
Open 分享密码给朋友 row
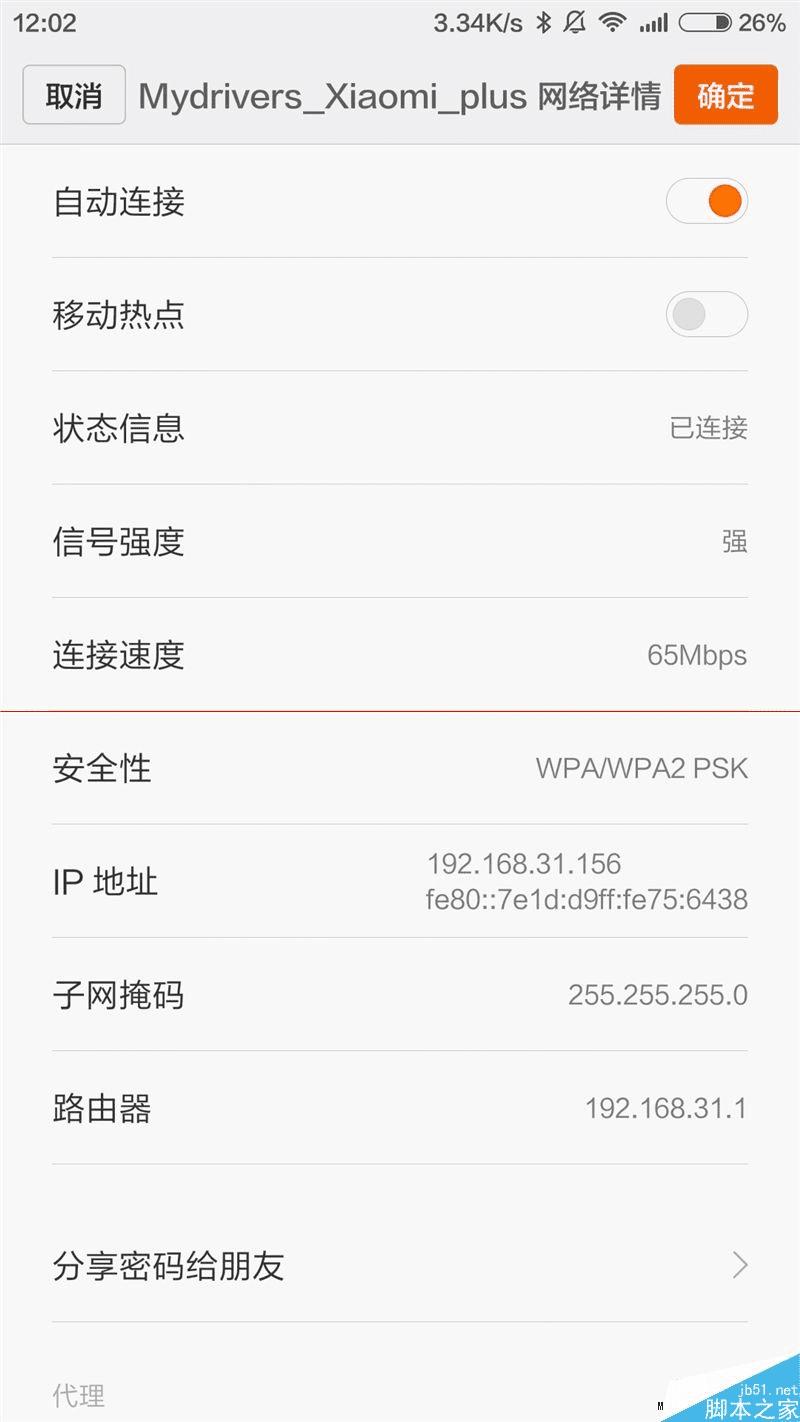click(400, 1266)
